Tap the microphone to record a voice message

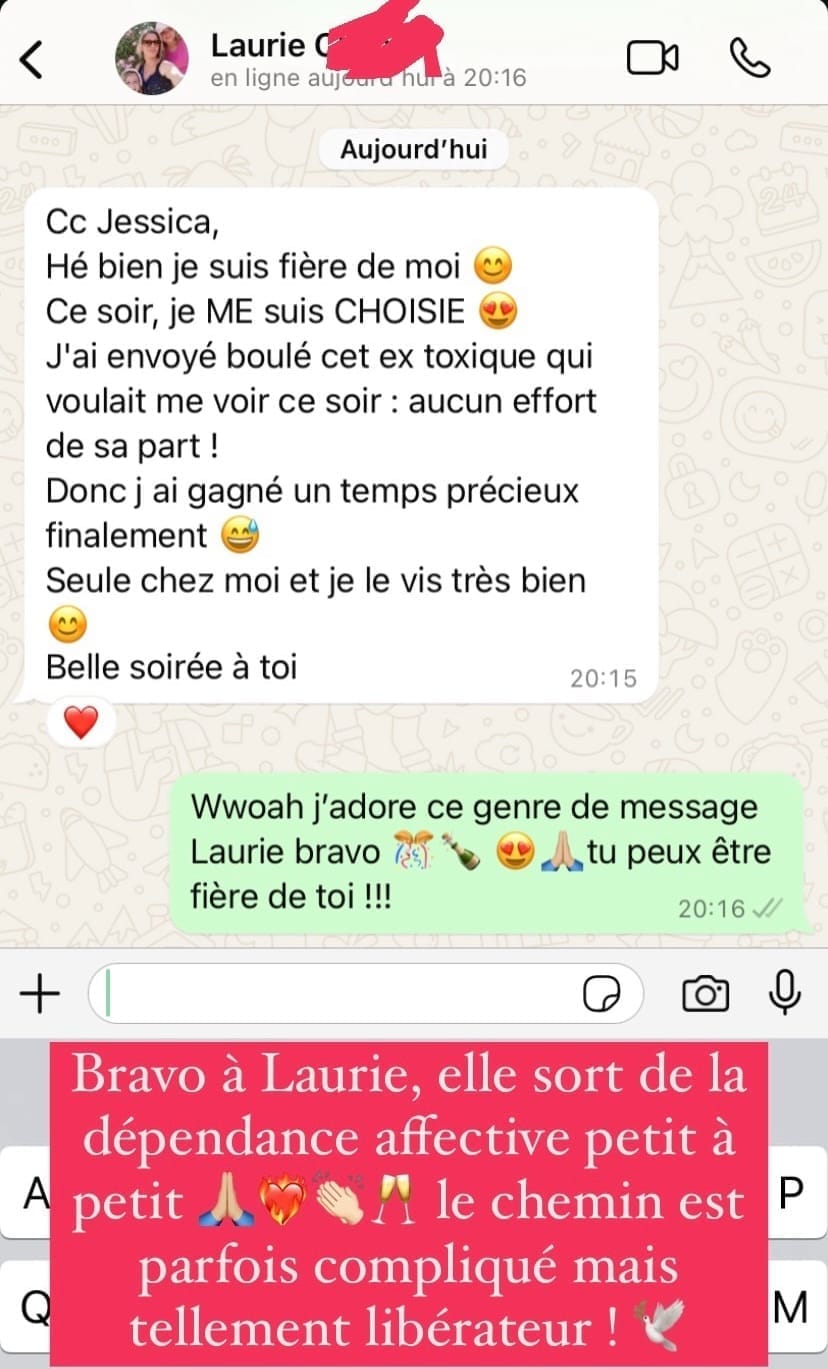tap(785, 992)
